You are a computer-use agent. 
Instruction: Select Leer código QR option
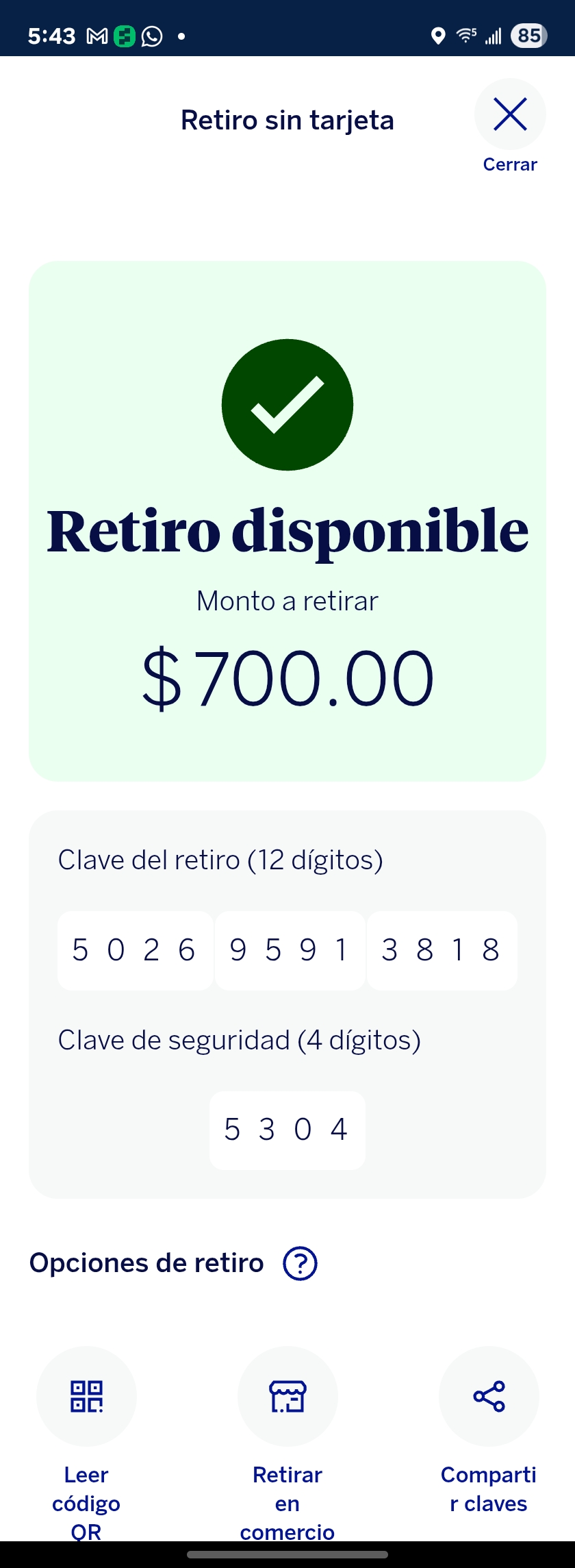[x=86, y=1396]
